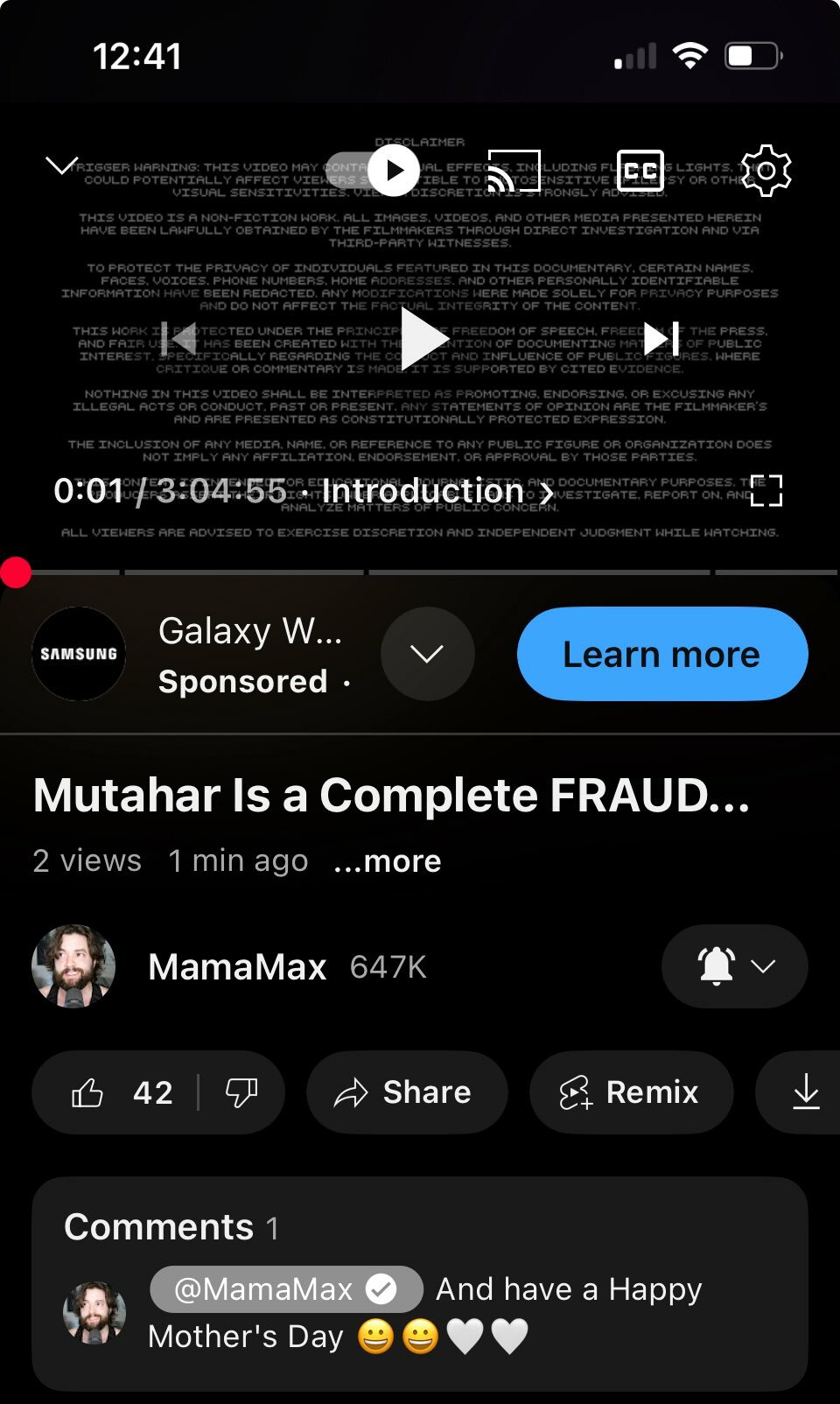This screenshot has width=840, height=1404.
Task: Play the video
Action: tap(423, 339)
